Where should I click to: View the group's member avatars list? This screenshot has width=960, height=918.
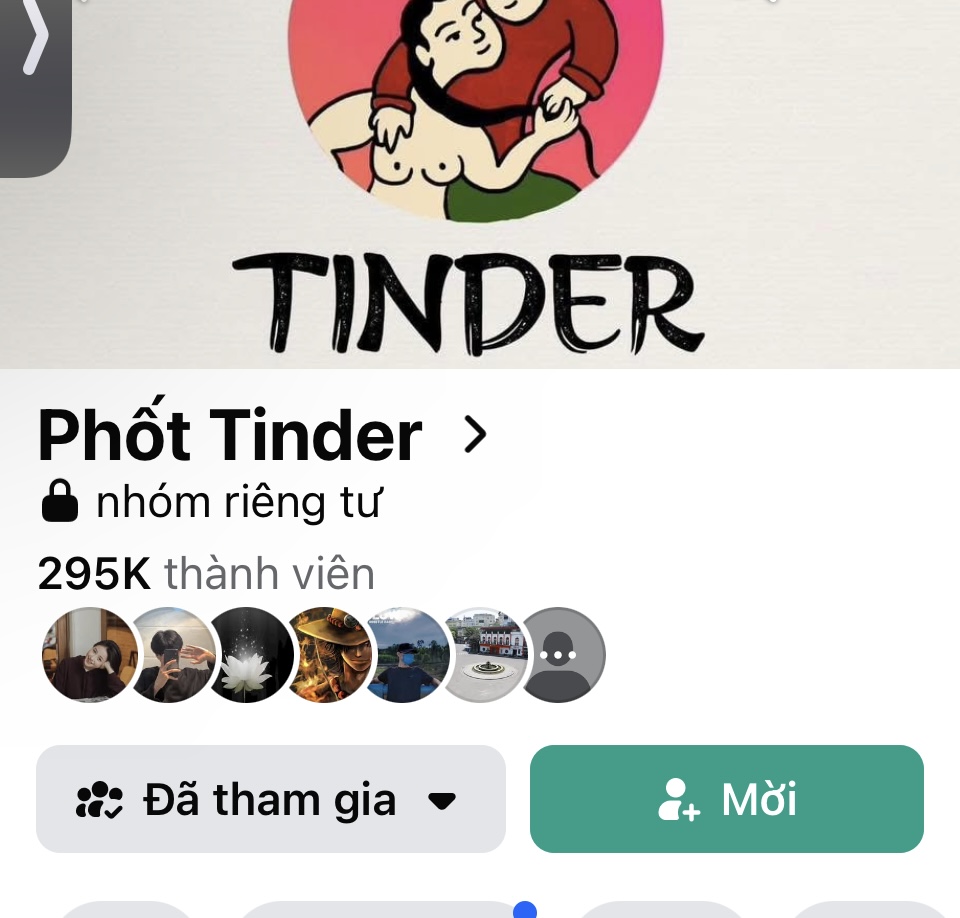click(323, 655)
